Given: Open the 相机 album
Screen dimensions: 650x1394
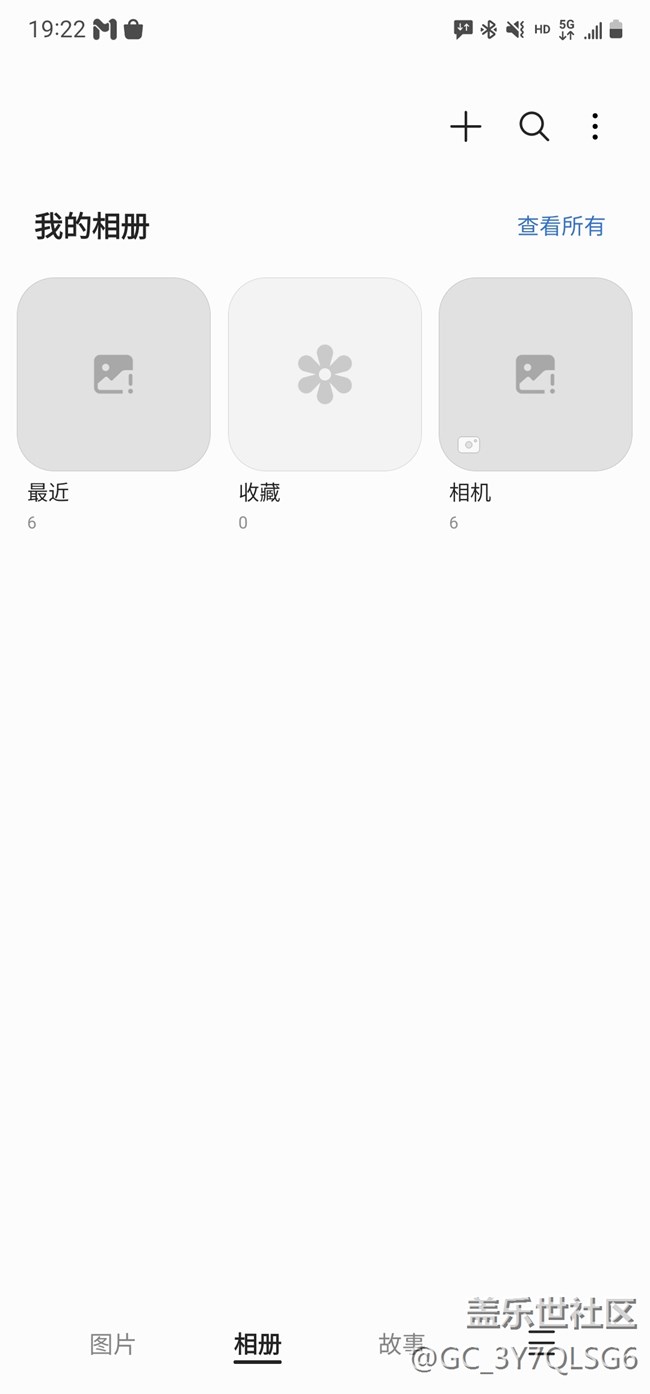Looking at the screenshot, I should [536, 374].
